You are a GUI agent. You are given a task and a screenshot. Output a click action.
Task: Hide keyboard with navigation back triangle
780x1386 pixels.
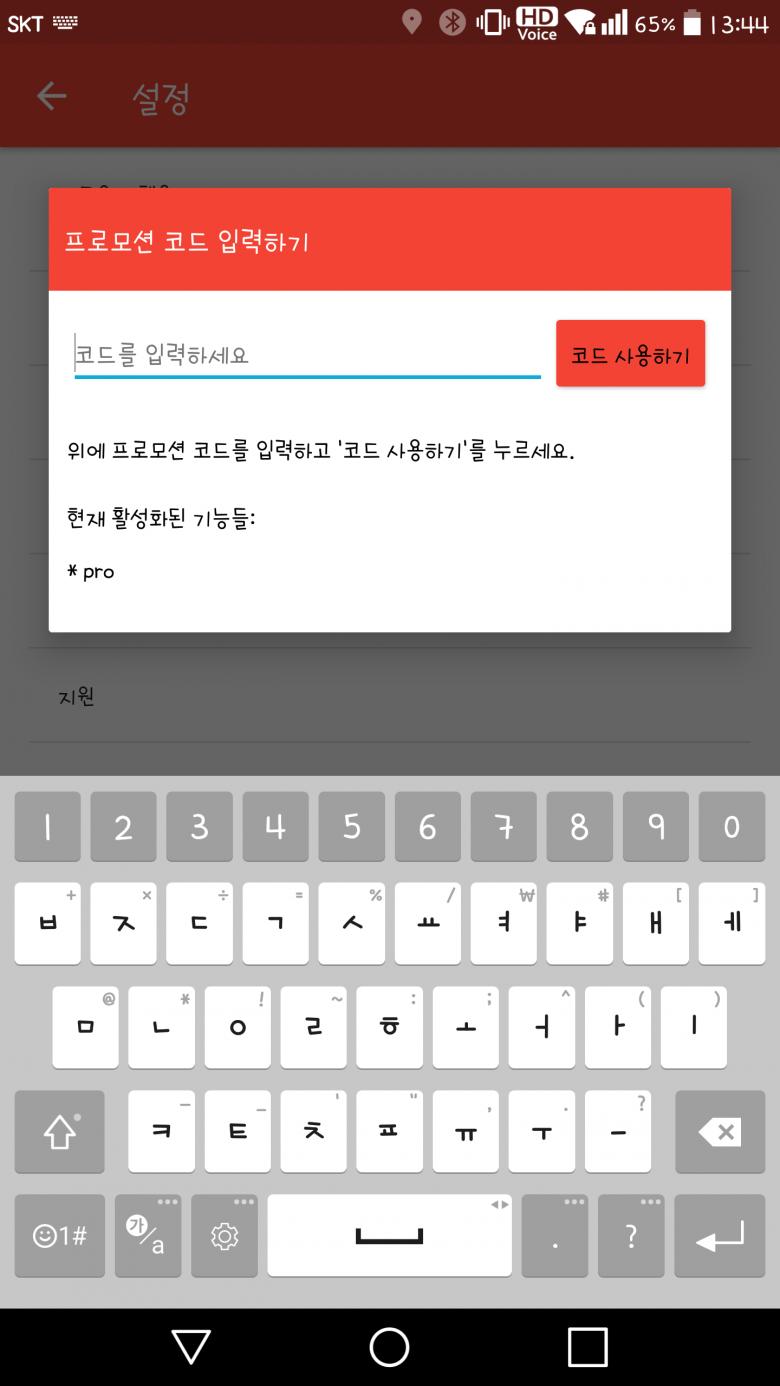tap(191, 1347)
